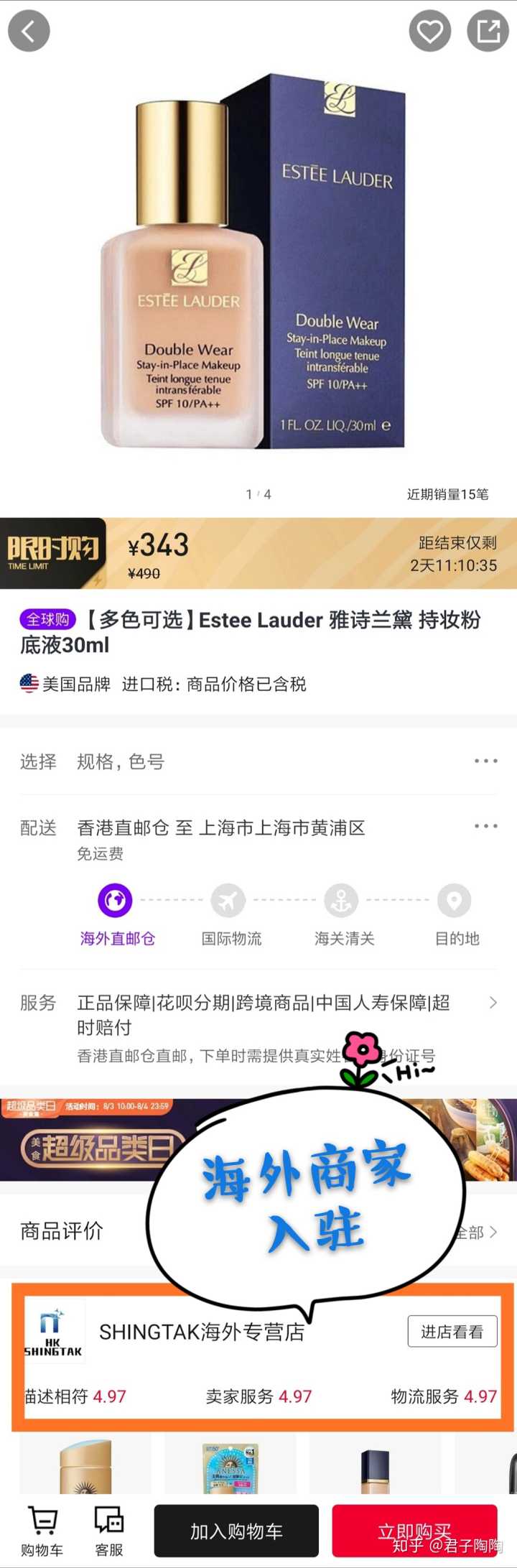Open the 规格, 色号 selection row
Image resolution: width=517 pixels, height=1568 pixels.
(x=258, y=761)
